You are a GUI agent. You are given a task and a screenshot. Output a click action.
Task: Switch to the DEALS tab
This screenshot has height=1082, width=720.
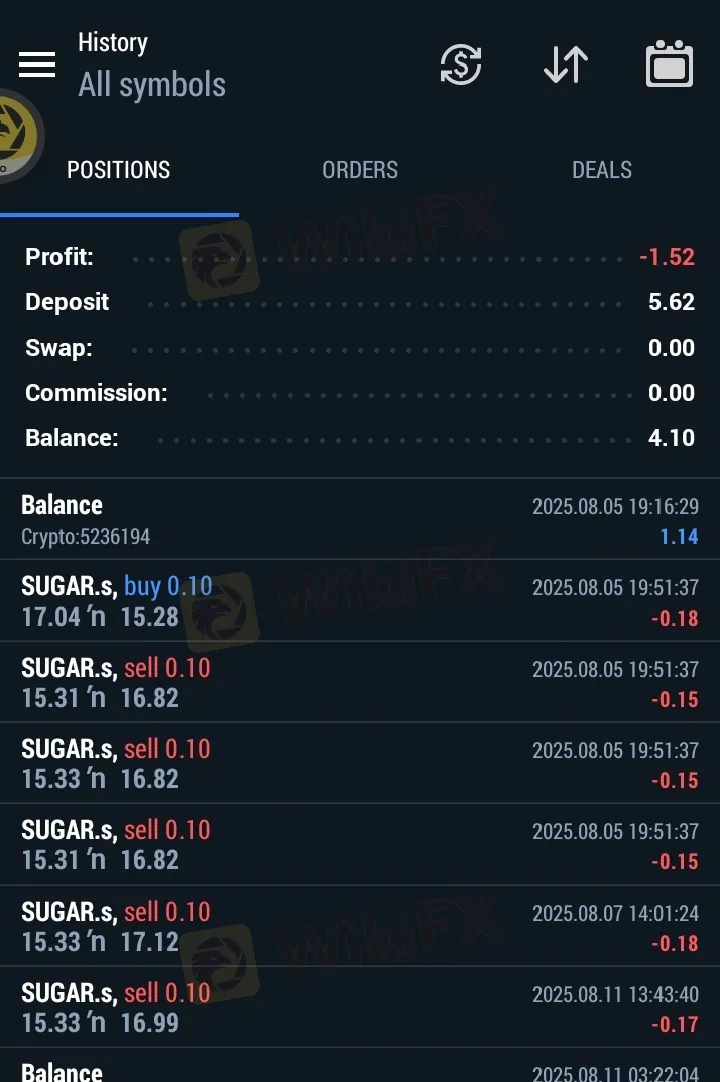click(601, 170)
